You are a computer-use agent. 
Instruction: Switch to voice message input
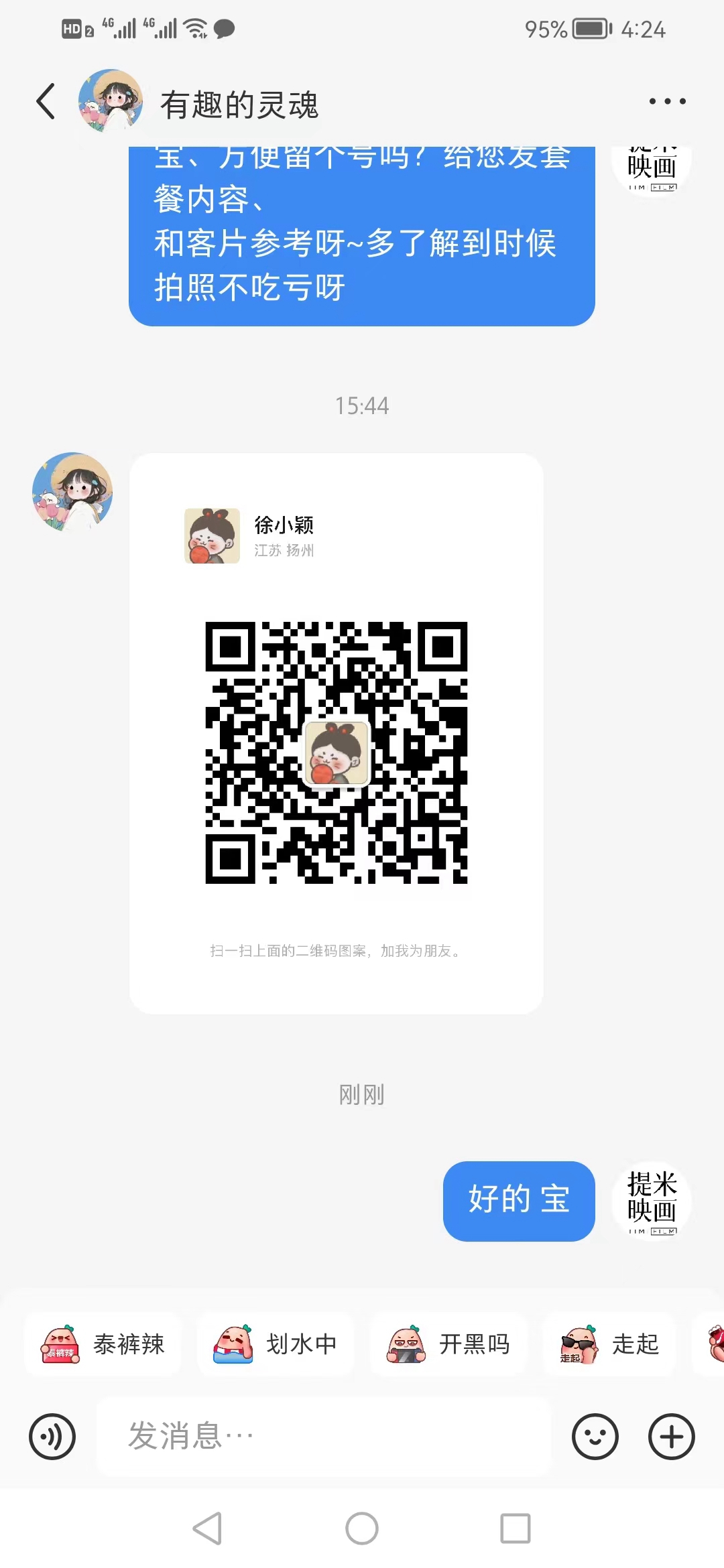52,1436
